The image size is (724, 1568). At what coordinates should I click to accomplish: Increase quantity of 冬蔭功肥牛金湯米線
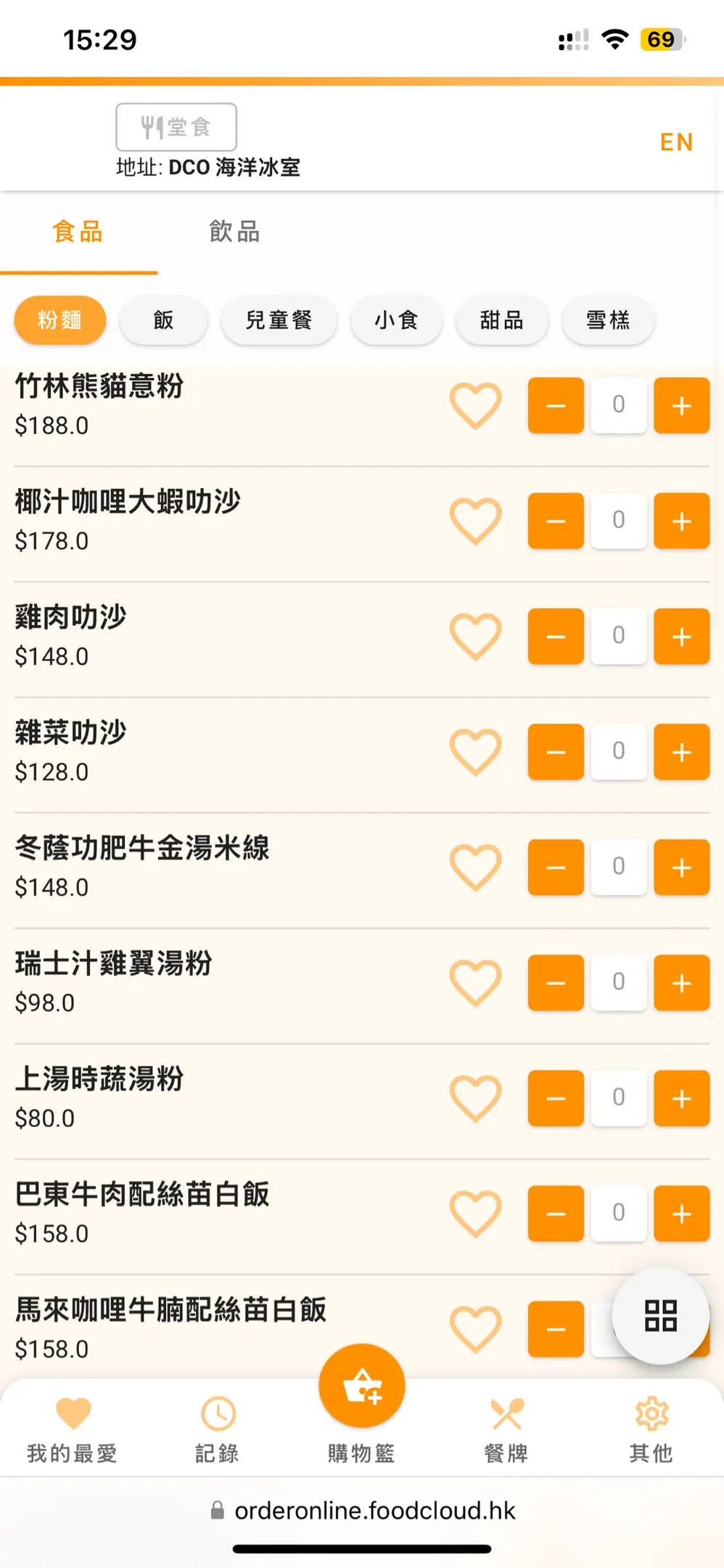pyautogui.click(x=682, y=867)
